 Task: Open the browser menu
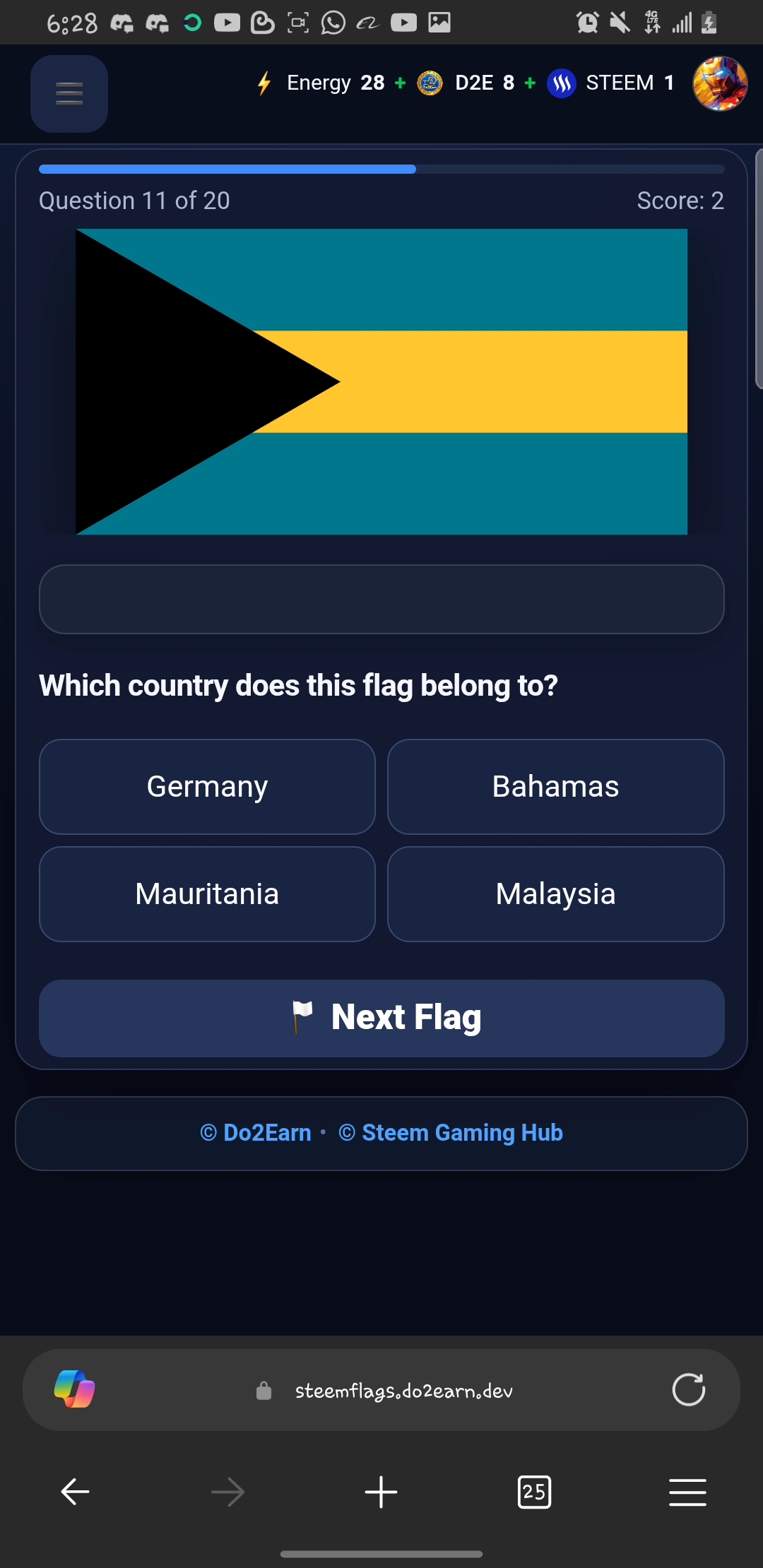(687, 1492)
